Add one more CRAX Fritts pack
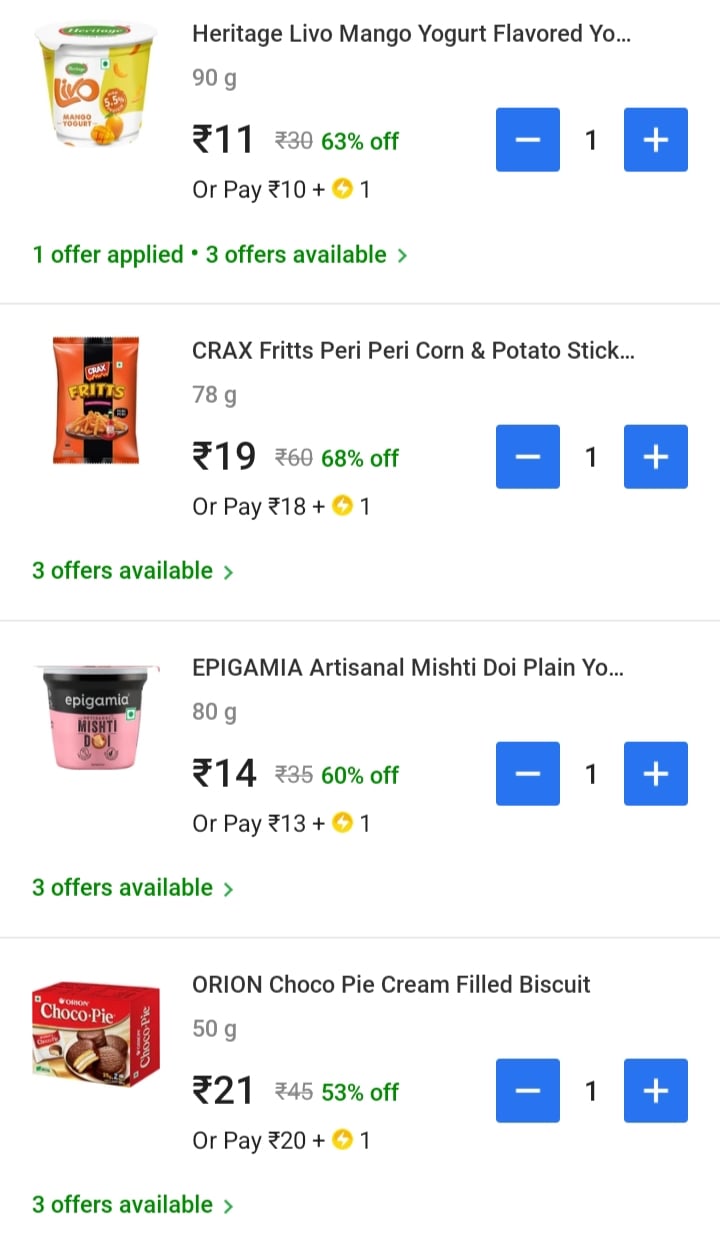This screenshot has height=1245, width=720. [x=655, y=457]
